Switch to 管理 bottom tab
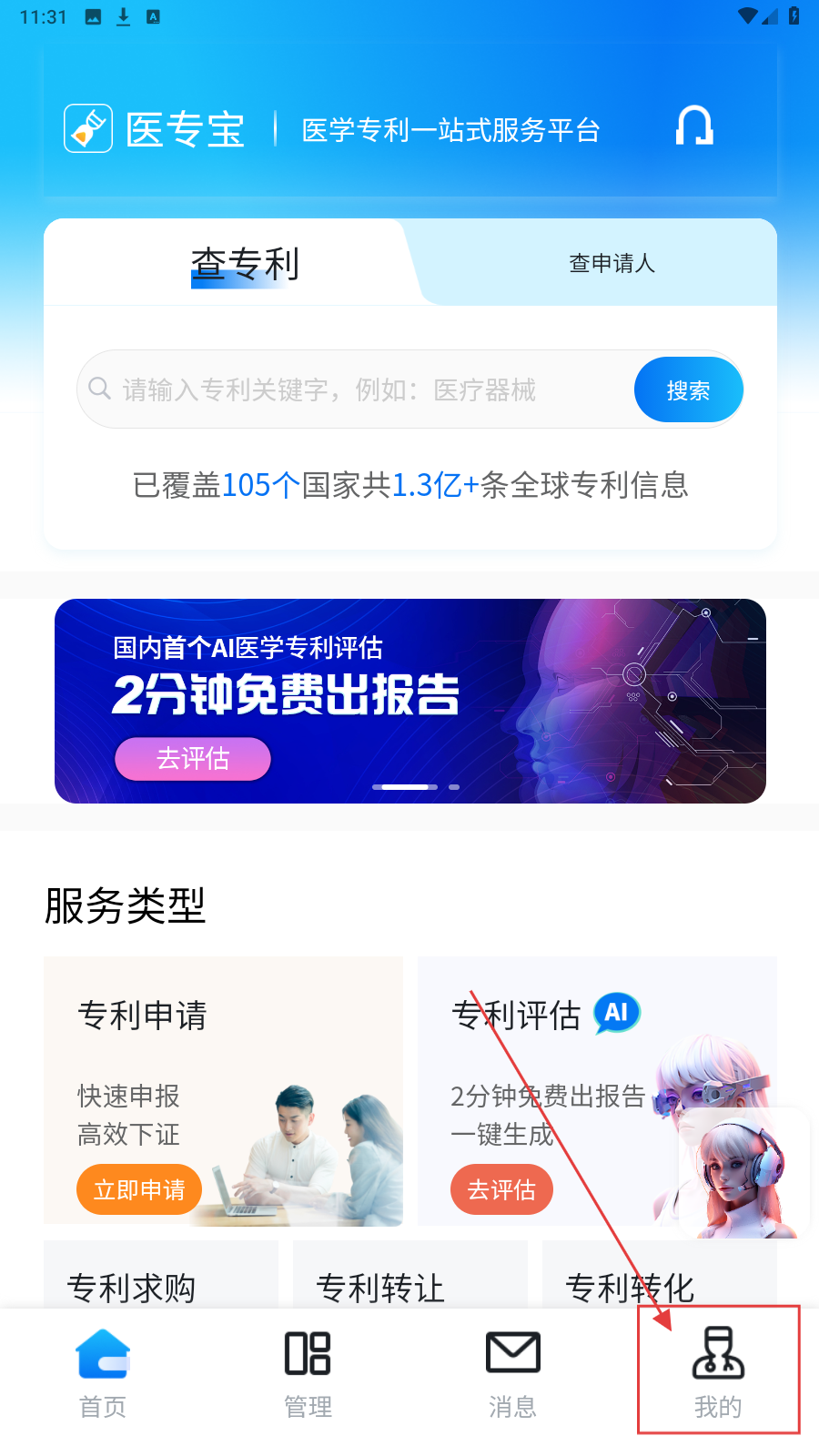This screenshot has height=1456, width=819. pyautogui.click(x=308, y=1372)
